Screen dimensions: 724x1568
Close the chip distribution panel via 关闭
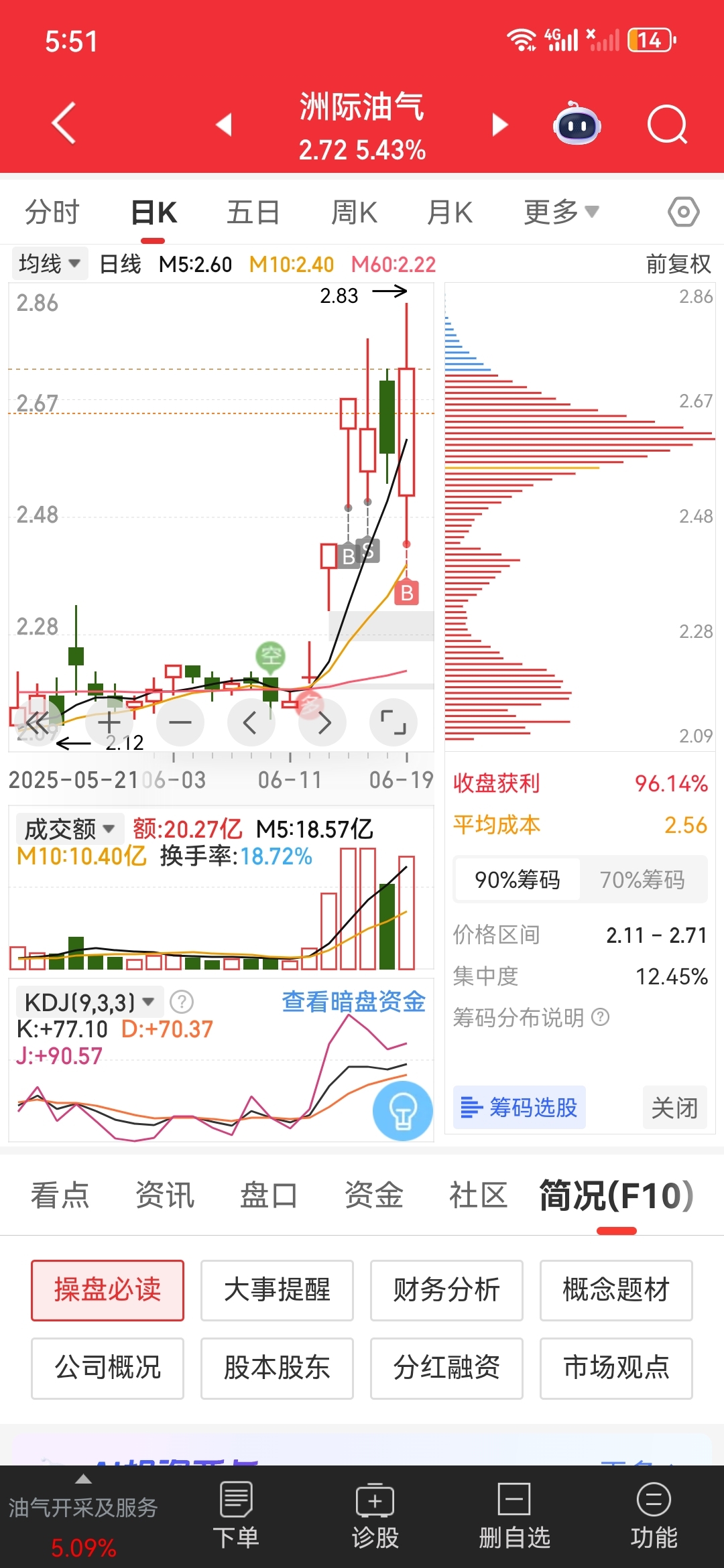(x=675, y=1108)
